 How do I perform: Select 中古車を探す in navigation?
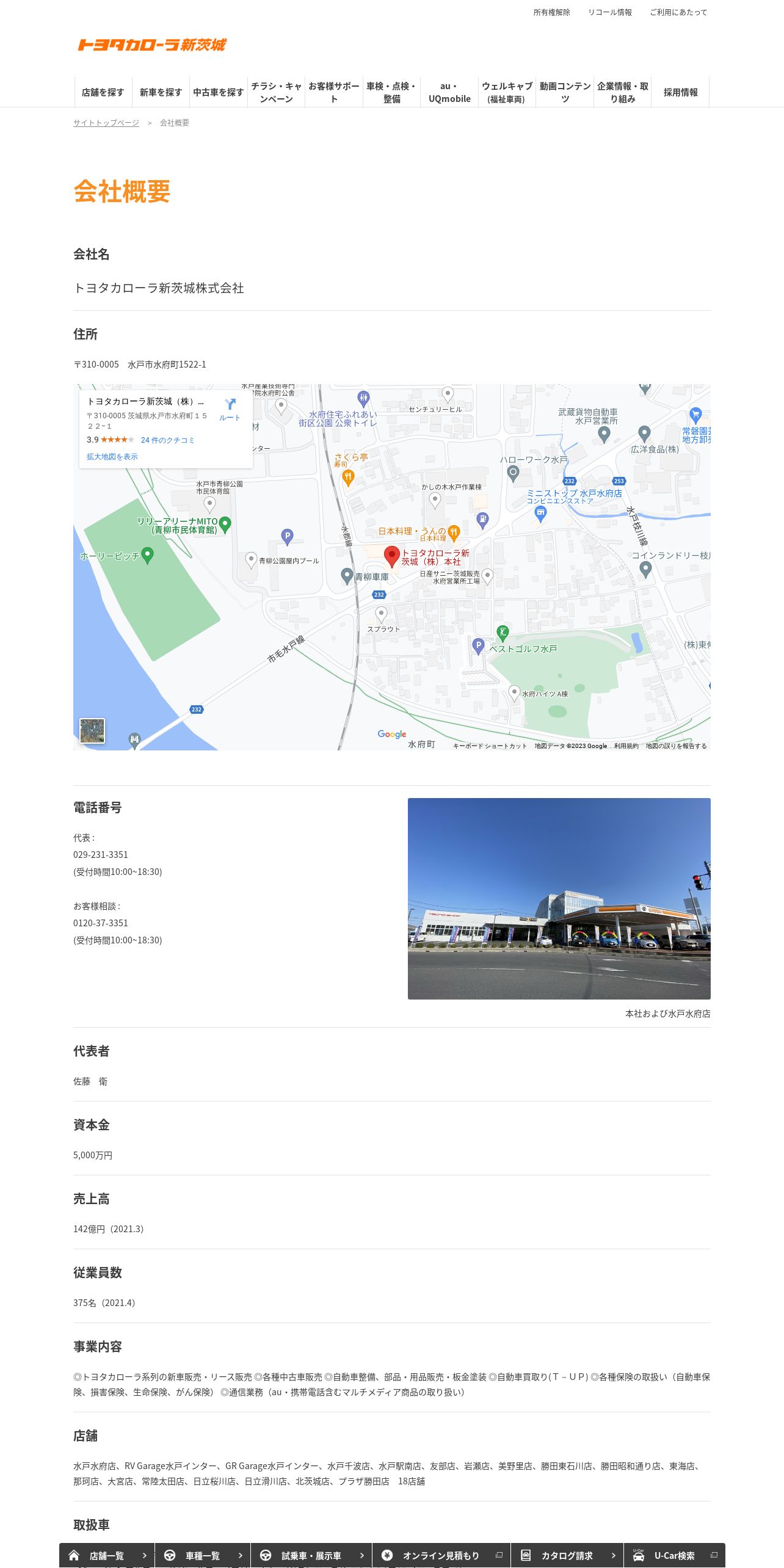[219, 92]
